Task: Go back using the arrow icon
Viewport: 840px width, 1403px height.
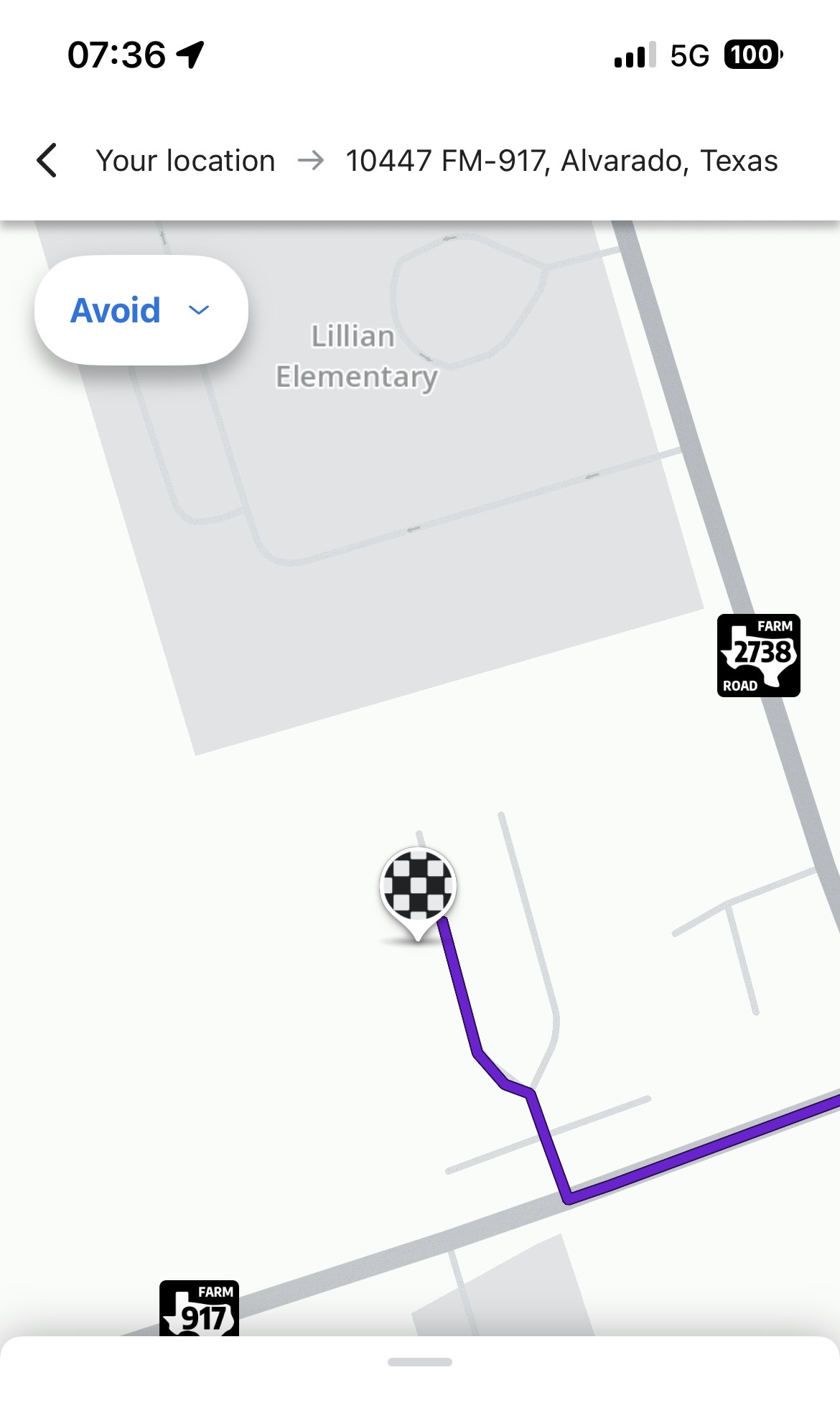Action: point(47,160)
